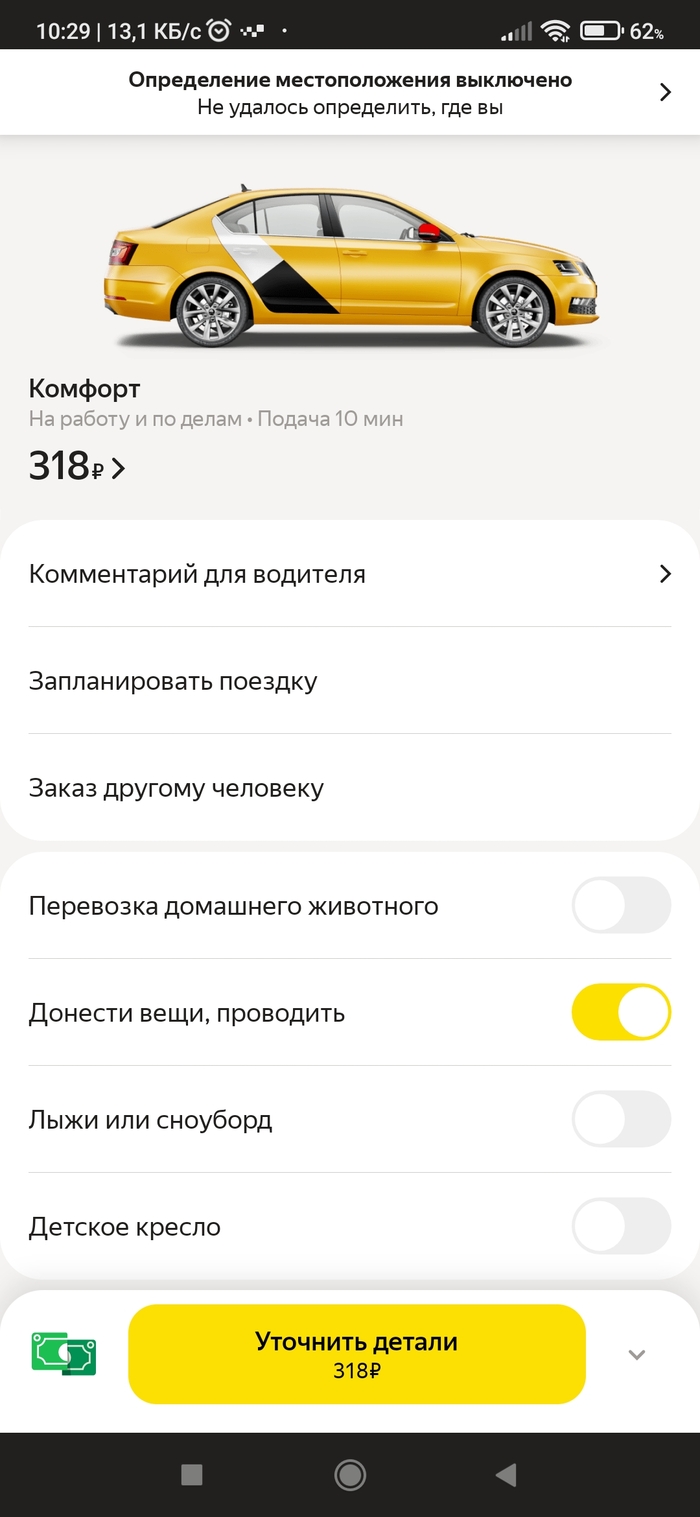
Task: Go back with the system back button
Action: [x=506, y=1474]
